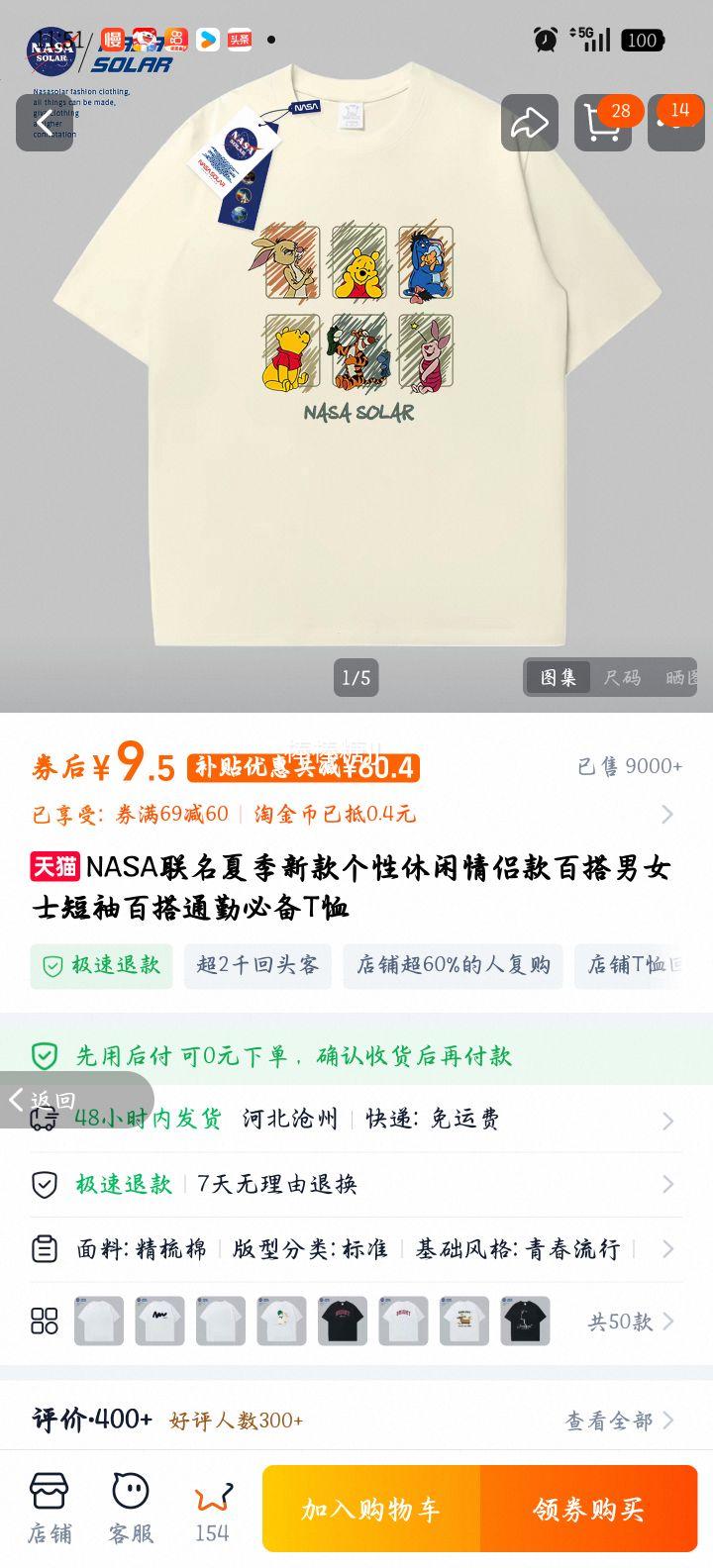Viewport: 713px width, 1568px height.
Task: View all 共50款 style options
Action: [x=630, y=1322]
